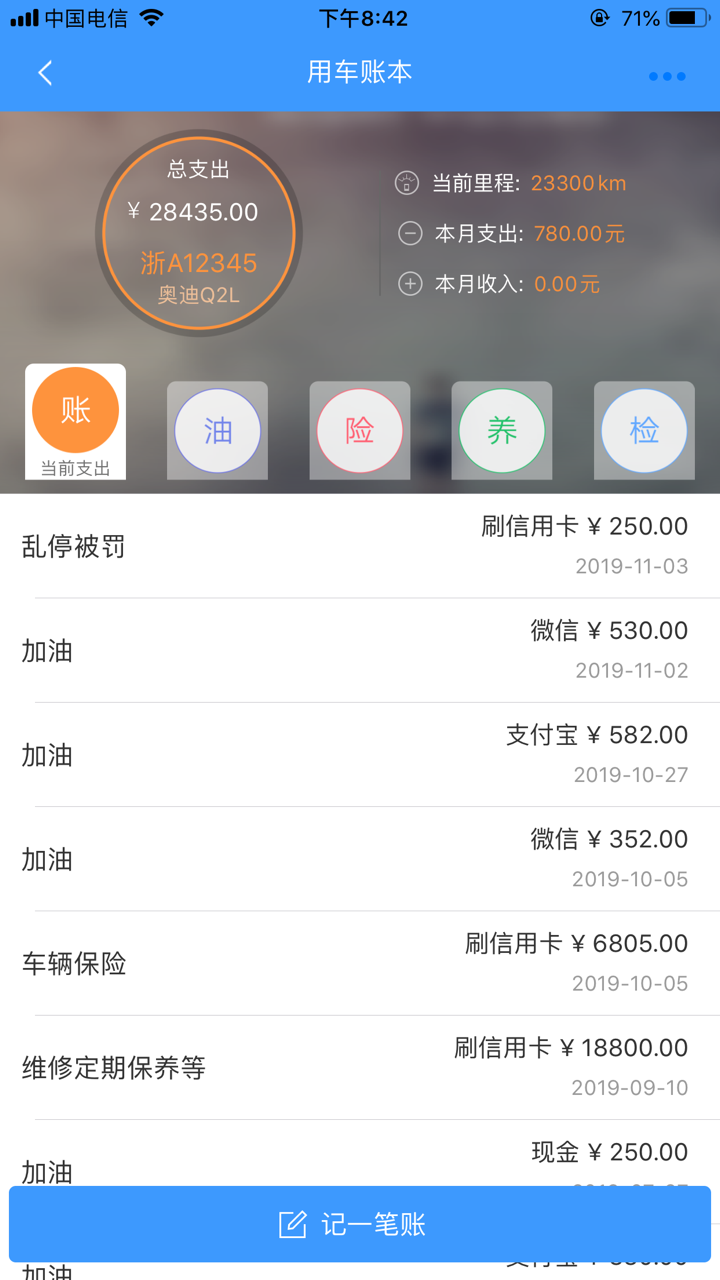720x1280 pixels.
Task: Tap the 维修定期保养等 expense entry
Action: pyautogui.click(x=360, y=1067)
